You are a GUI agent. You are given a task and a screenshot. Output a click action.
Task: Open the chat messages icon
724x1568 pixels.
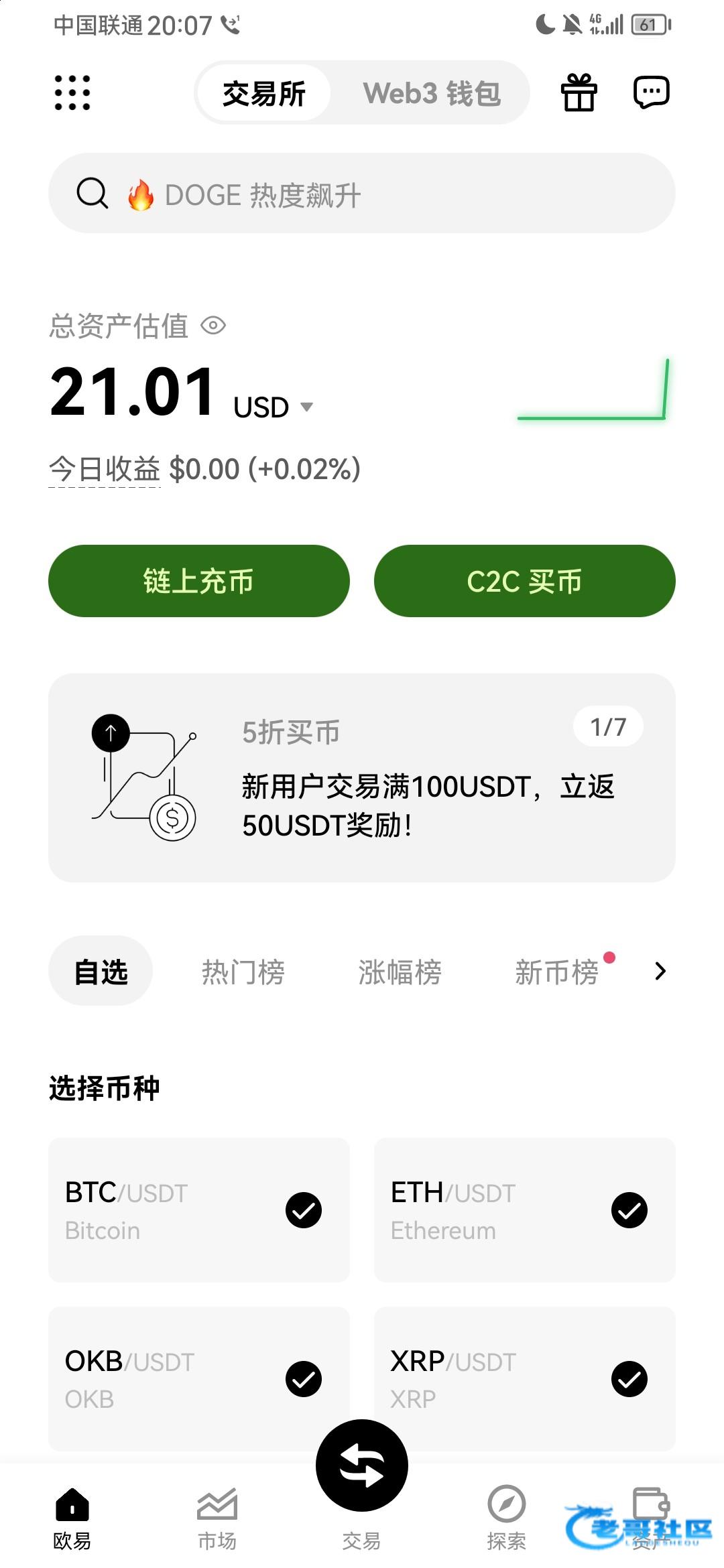click(x=651, y=92)
